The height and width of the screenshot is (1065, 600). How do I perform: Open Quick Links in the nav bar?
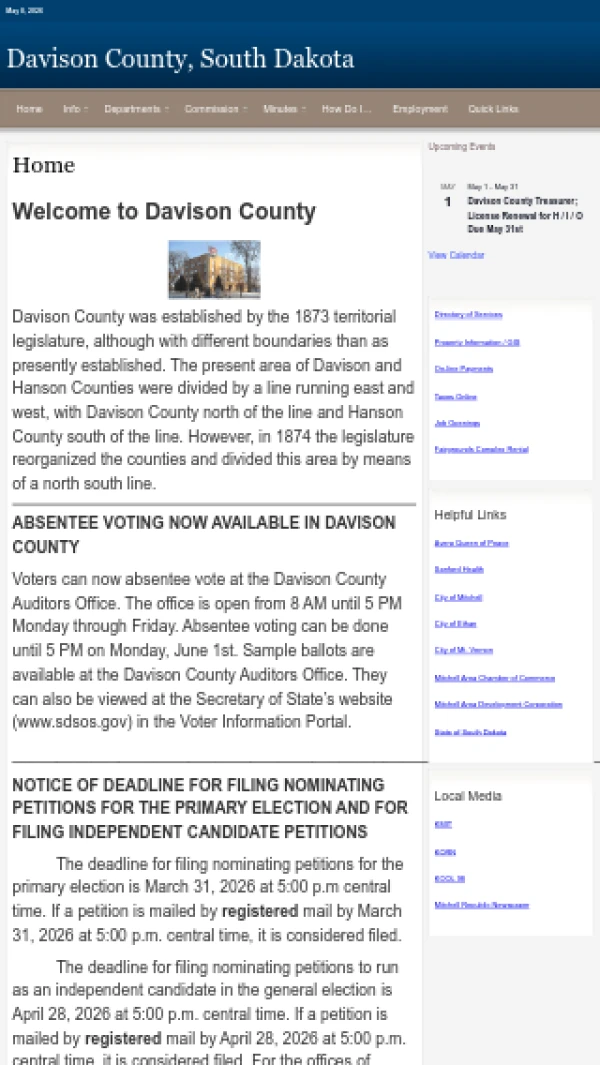coord(493,109)
